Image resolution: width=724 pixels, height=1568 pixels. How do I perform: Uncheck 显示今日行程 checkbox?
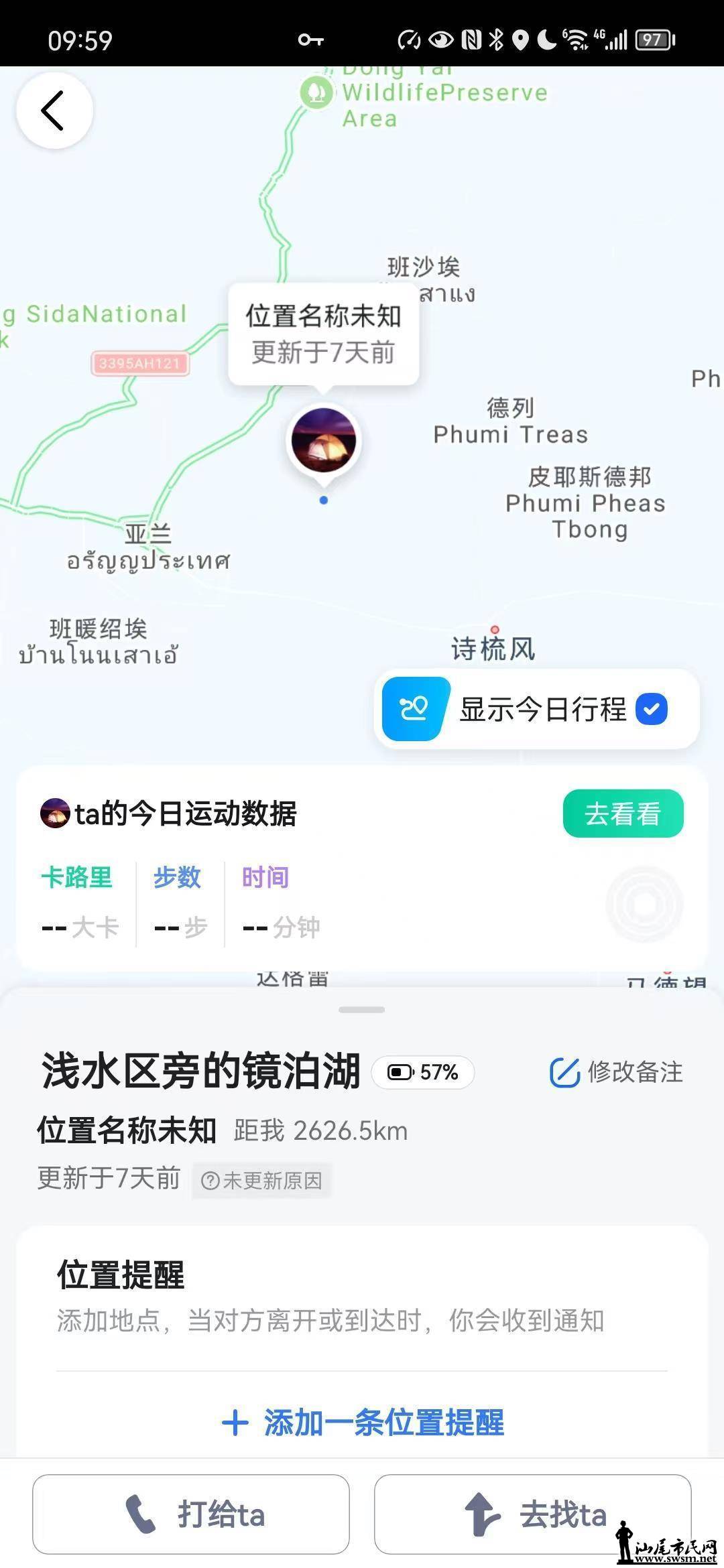pyautogui.click(x=651, y=709)
